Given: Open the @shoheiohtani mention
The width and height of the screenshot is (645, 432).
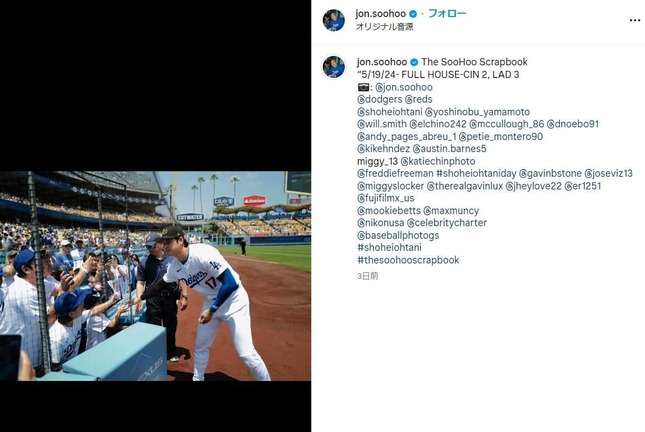Looking at the screenshot, I should [389, 112].
